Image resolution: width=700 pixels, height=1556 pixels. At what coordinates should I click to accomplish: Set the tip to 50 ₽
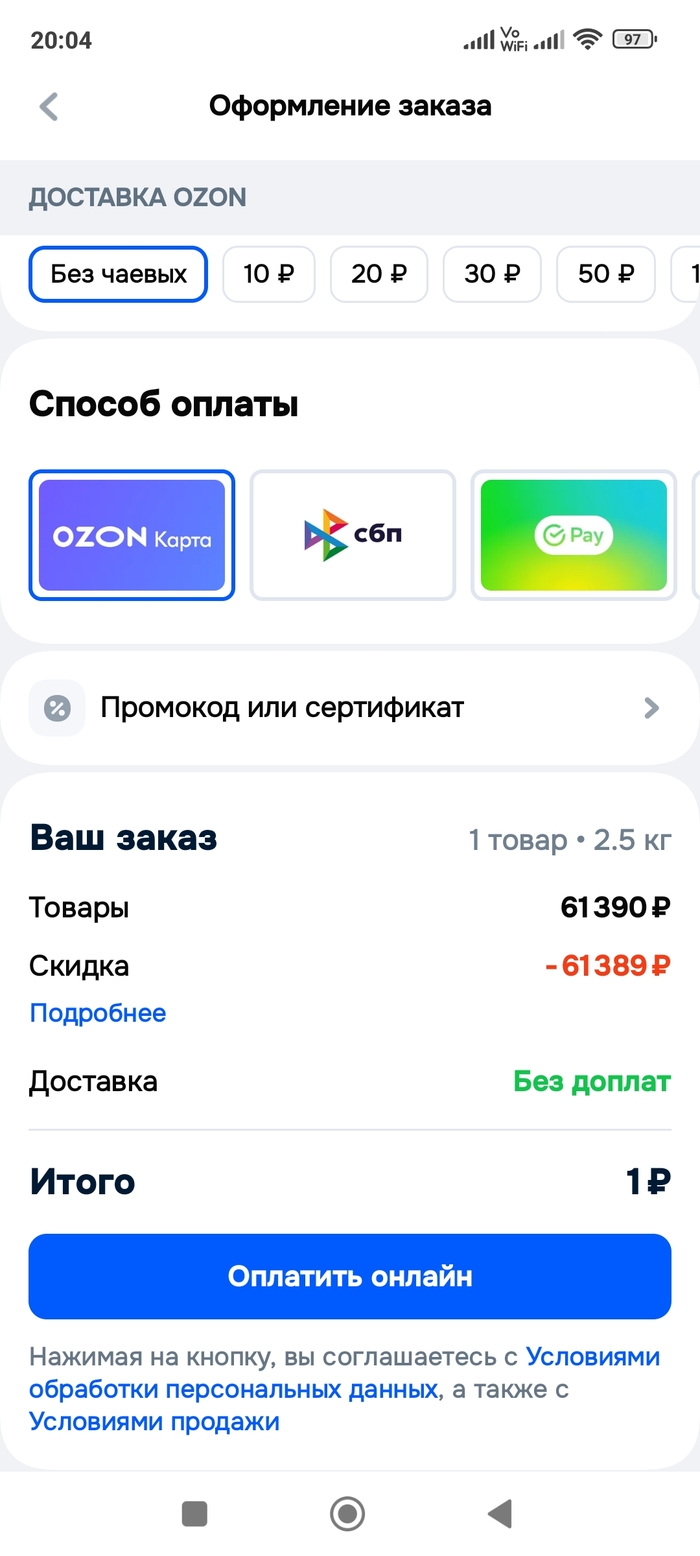coord(606,274)
